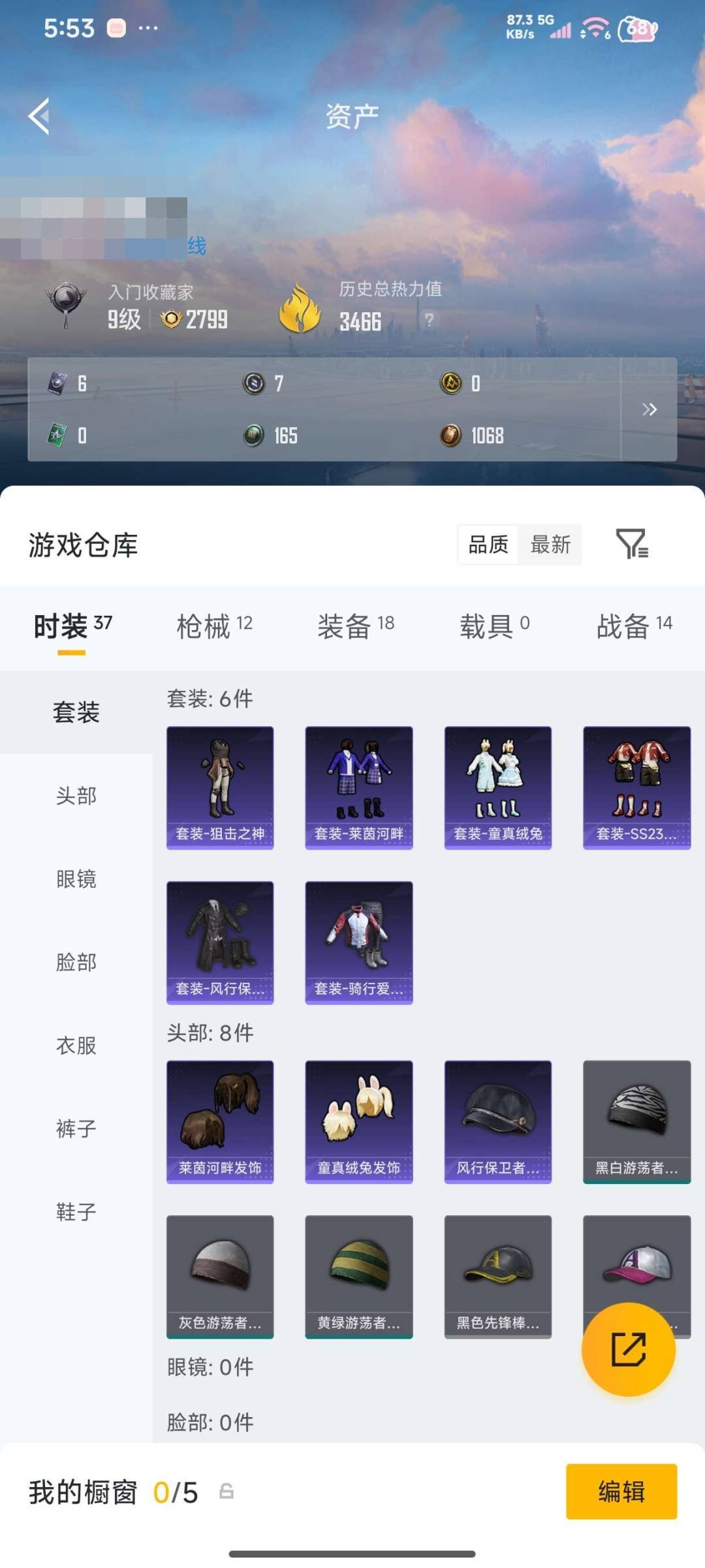Expand the currency list with the double chevron
Image resolution: width=705 pixels, height=1568 pixels.
pyautogui.click(x=649, y=410)
